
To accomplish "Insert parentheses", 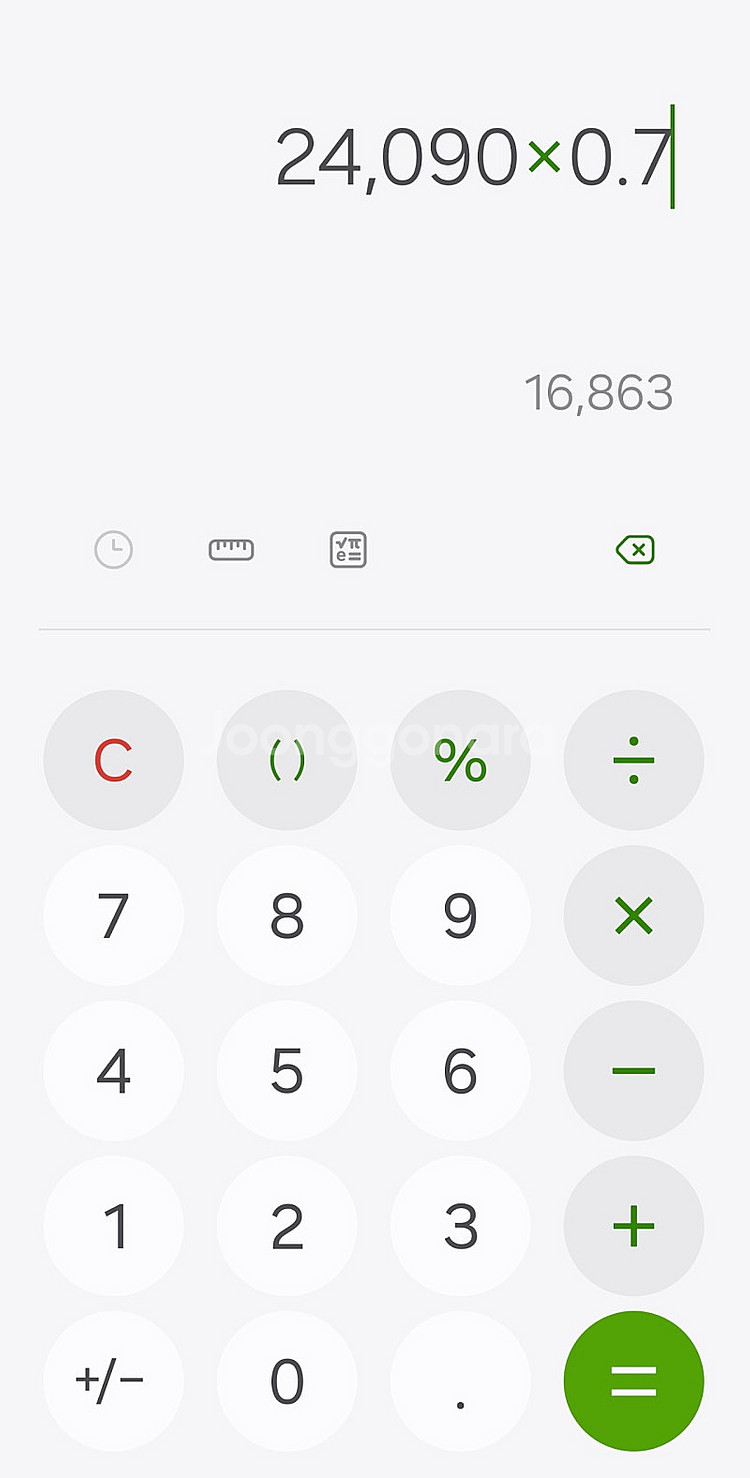I will click(287, 761).
